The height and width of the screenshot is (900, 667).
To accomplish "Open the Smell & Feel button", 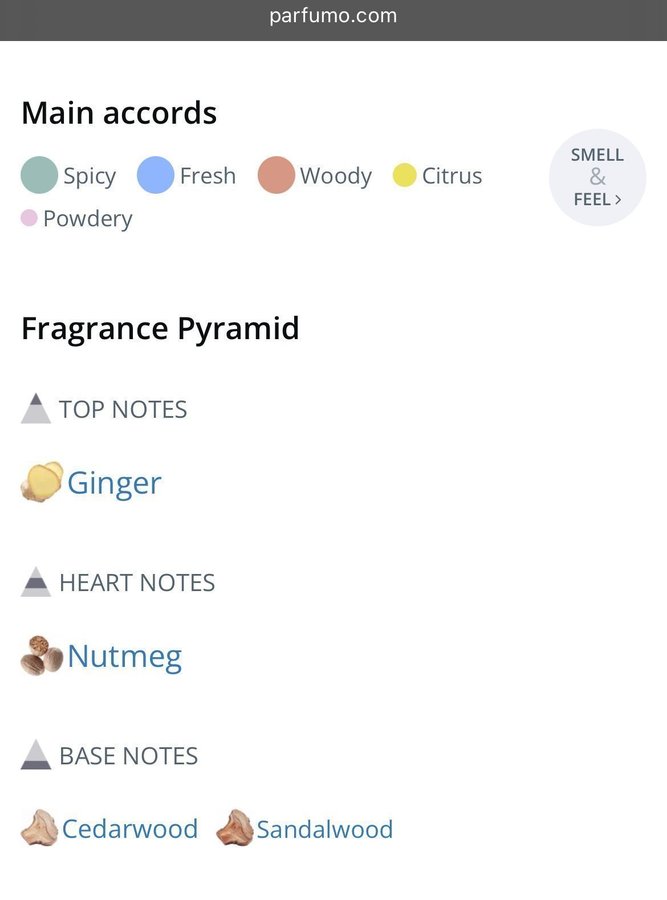I will [x=597, y=177].
